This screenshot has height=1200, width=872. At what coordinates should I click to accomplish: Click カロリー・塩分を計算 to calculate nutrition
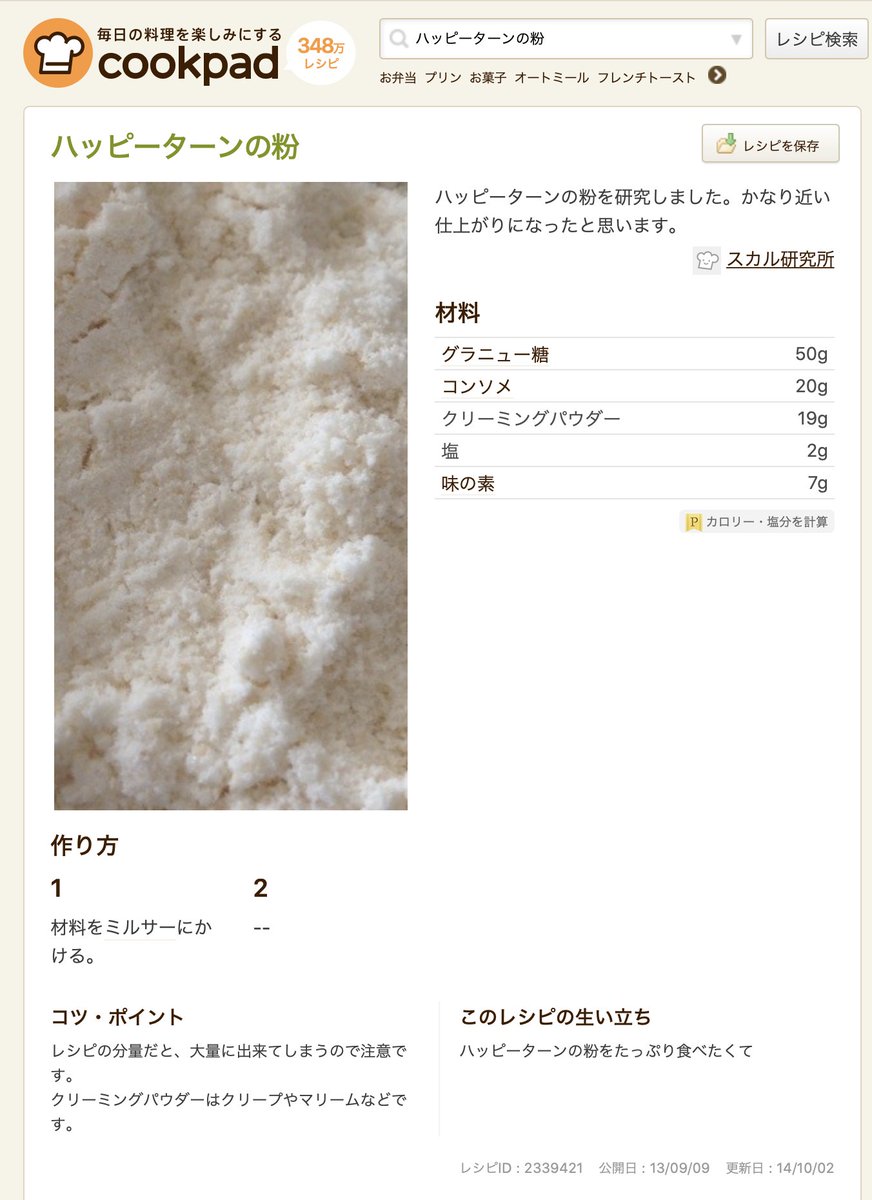tap(766, 521)
